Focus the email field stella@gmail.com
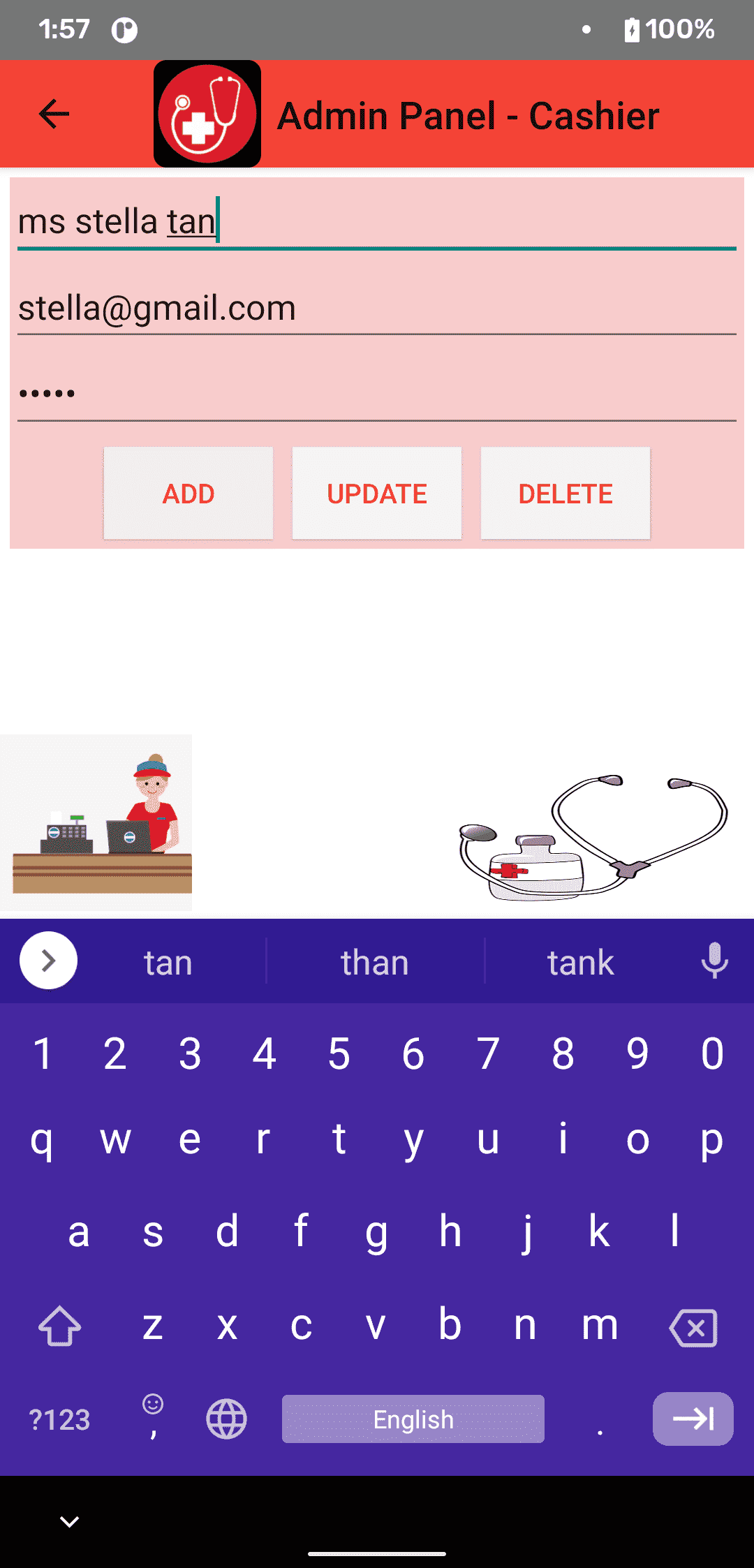 [376, 309]
